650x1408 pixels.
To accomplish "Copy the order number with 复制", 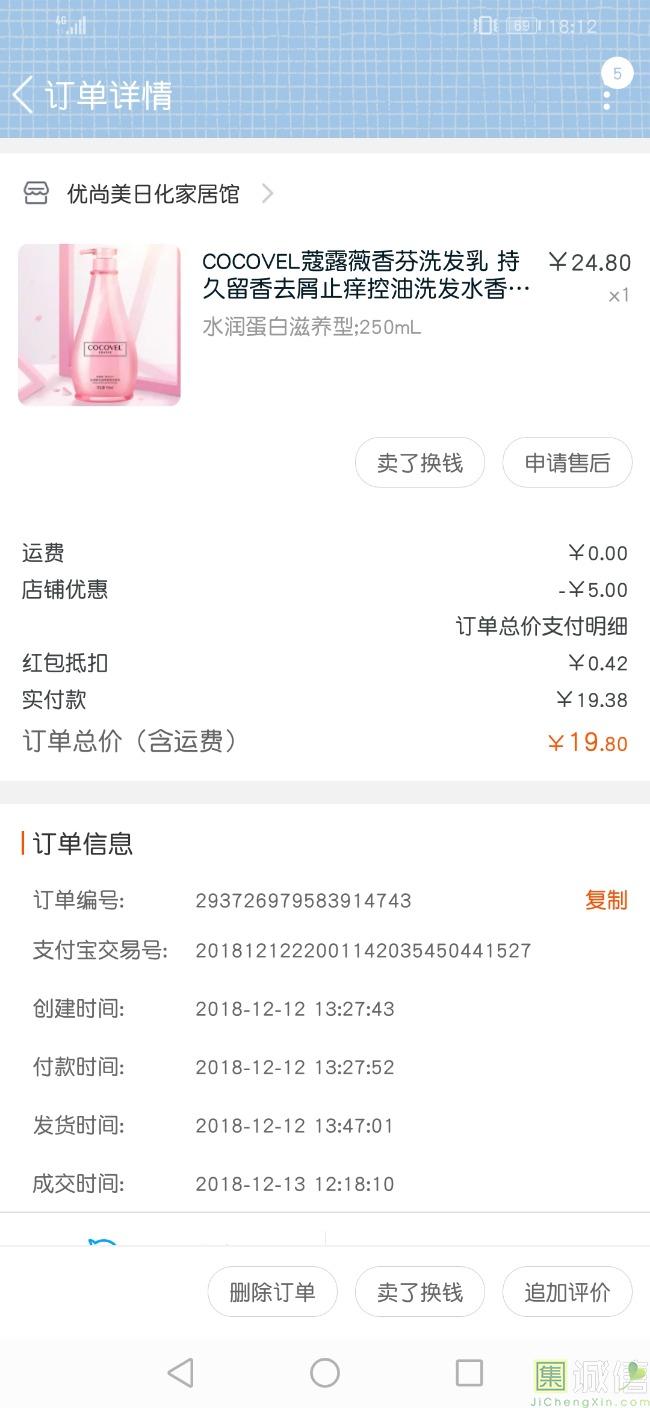I will coord(606,900).
